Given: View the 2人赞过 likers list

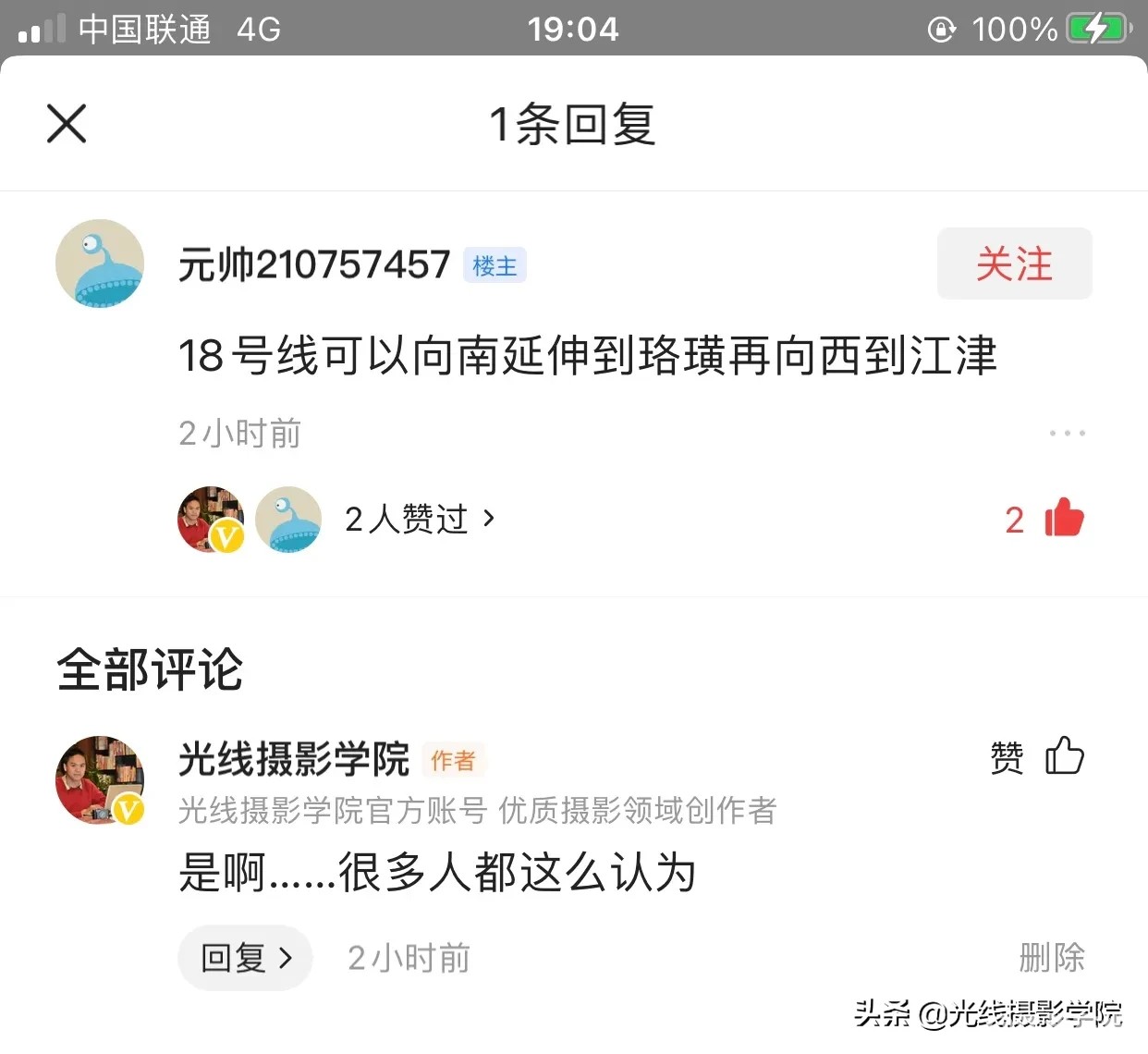Looking at the screenshot, I should point(419,520).
